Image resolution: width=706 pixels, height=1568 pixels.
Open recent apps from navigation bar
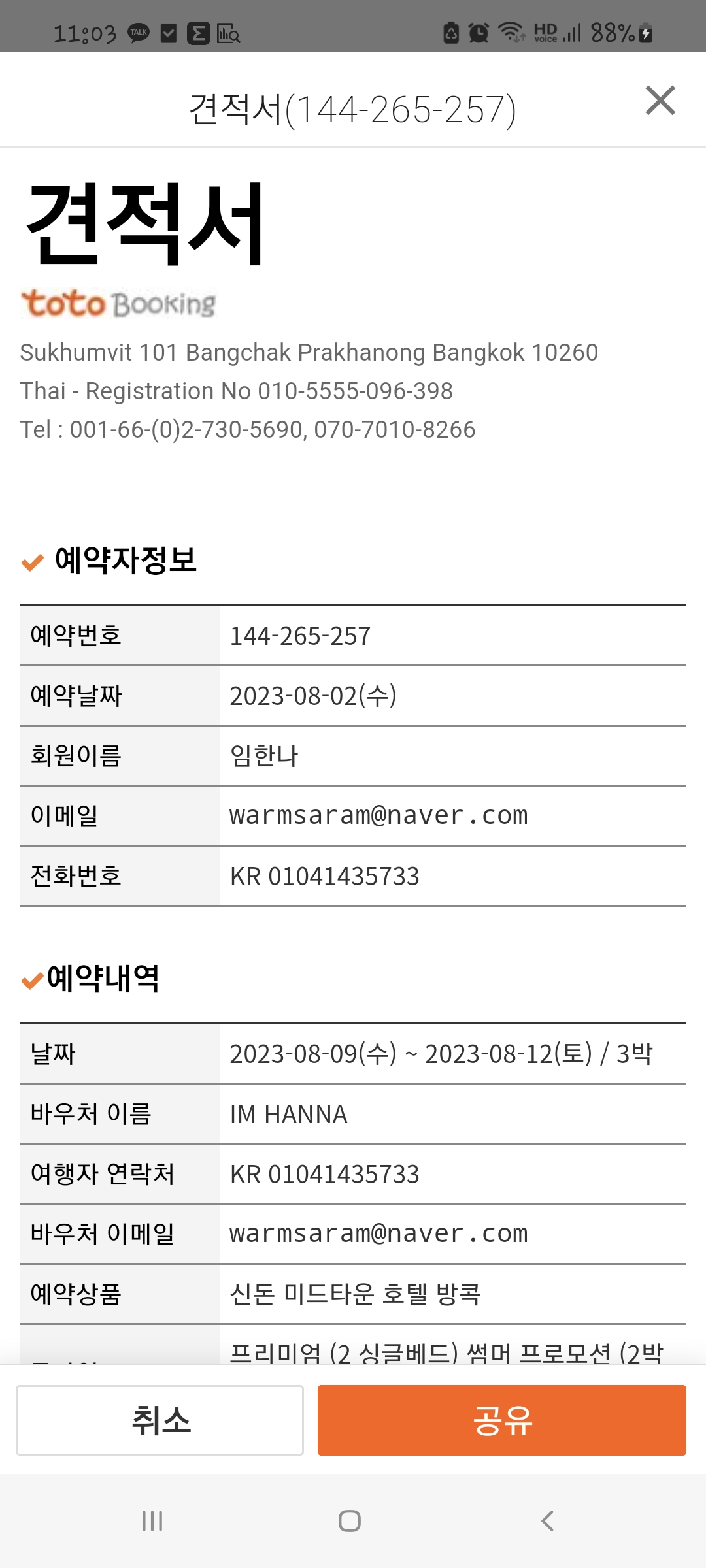tap(152, 1521)
